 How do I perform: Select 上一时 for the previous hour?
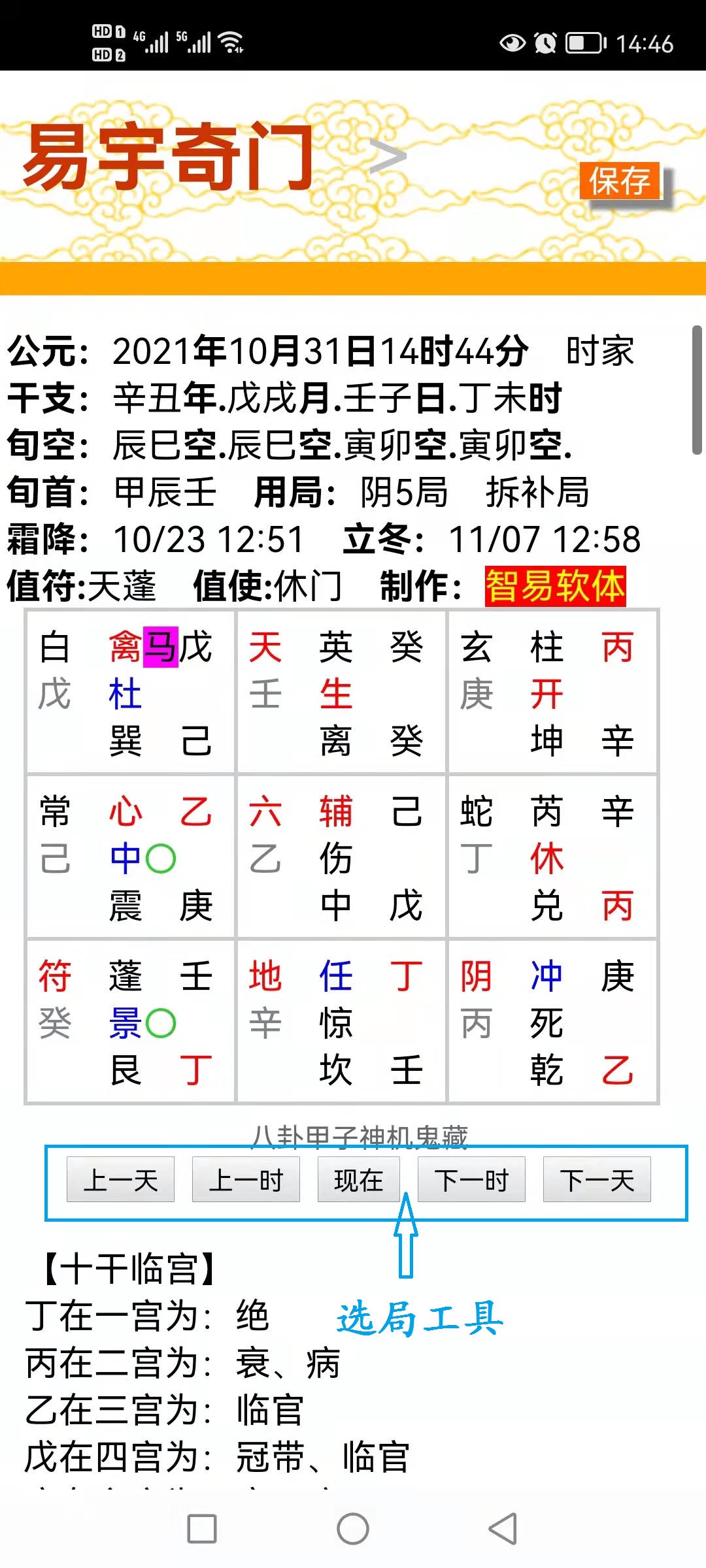tap(246, 1180)
